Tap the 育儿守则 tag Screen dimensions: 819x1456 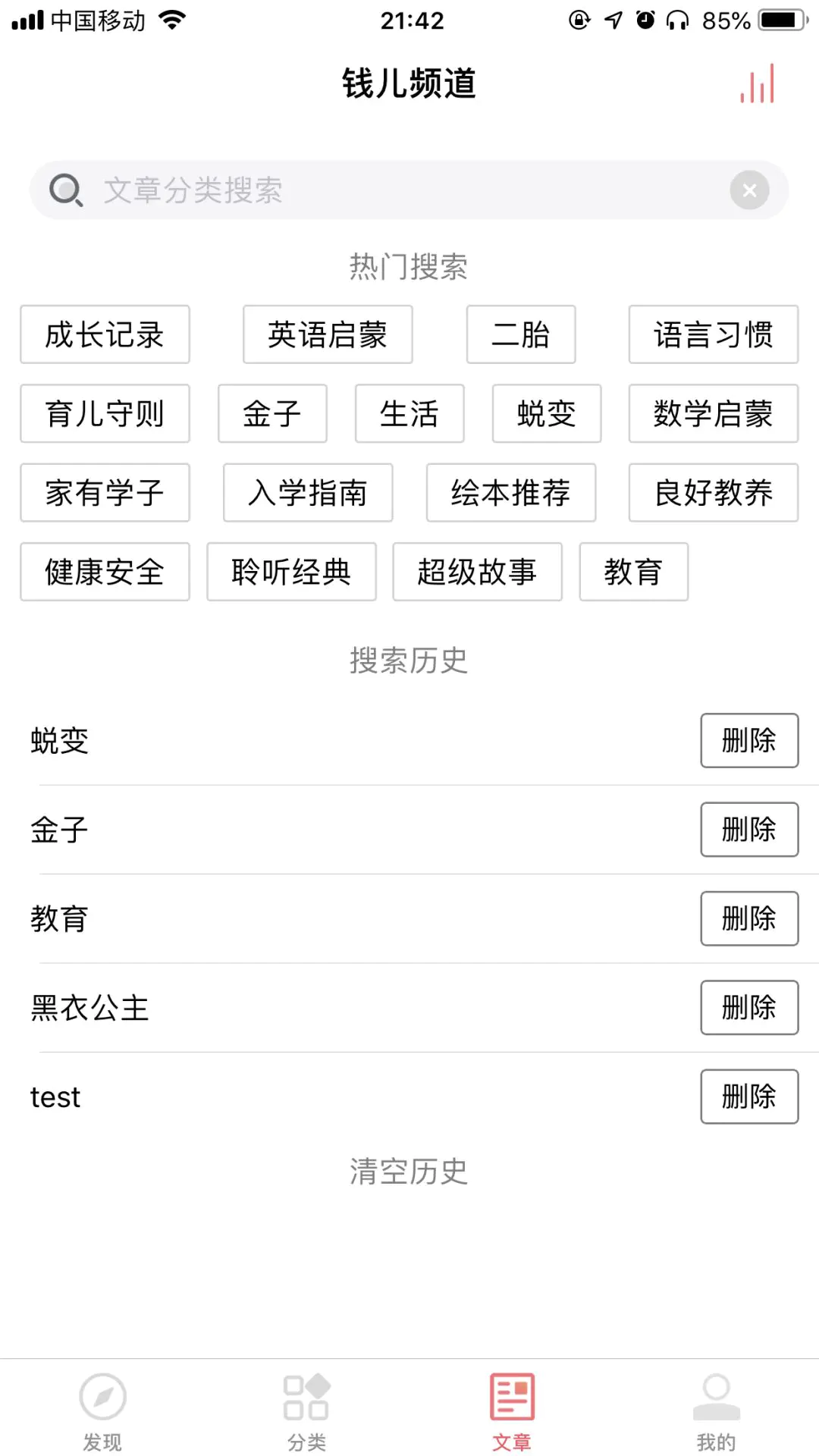105,413
